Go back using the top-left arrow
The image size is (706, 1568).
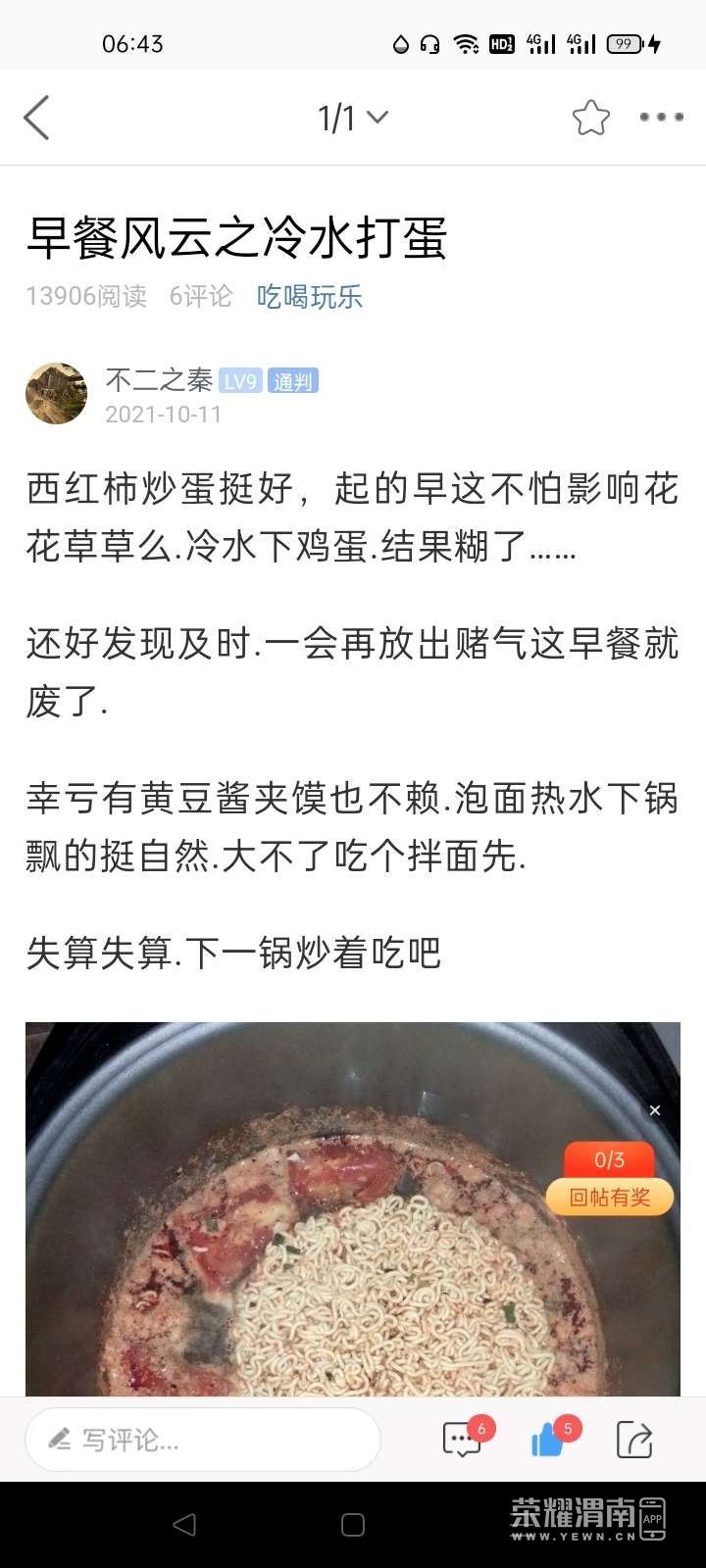tap(37, 118)
